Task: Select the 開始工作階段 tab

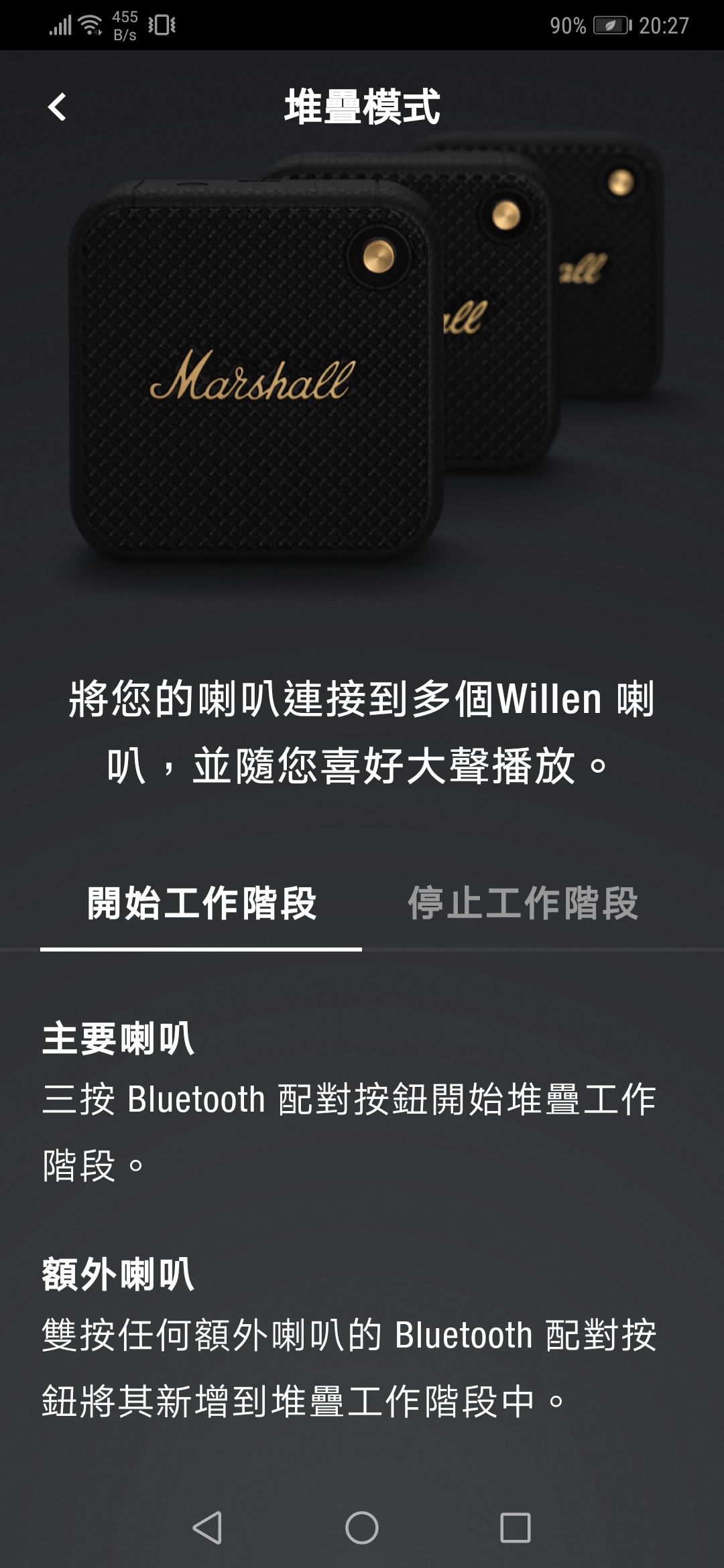Action: click(x=201, y=904)
